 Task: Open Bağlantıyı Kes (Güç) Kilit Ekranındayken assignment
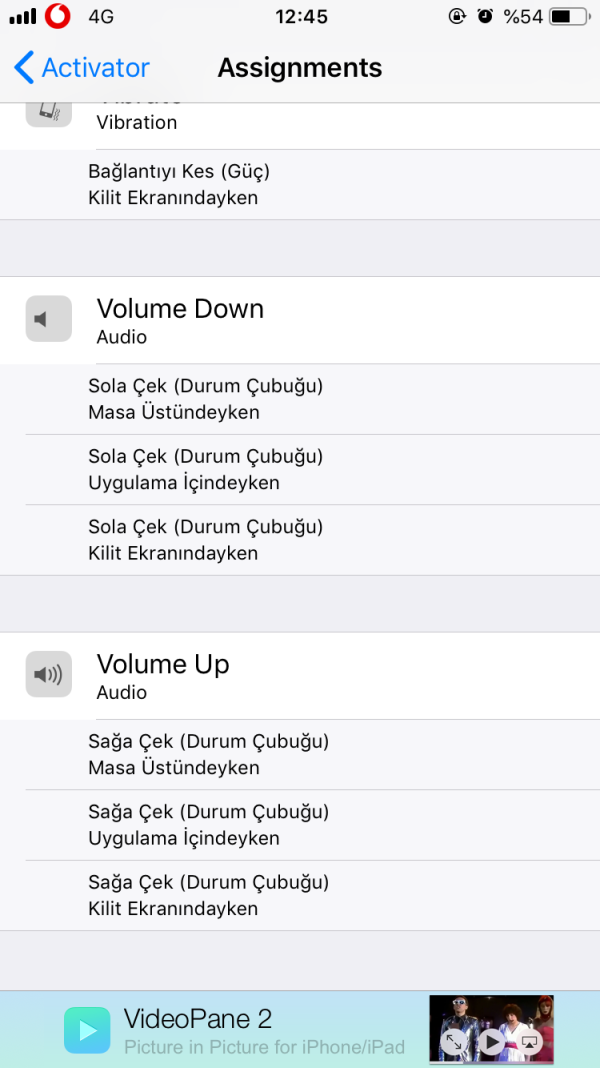(300, 185)
